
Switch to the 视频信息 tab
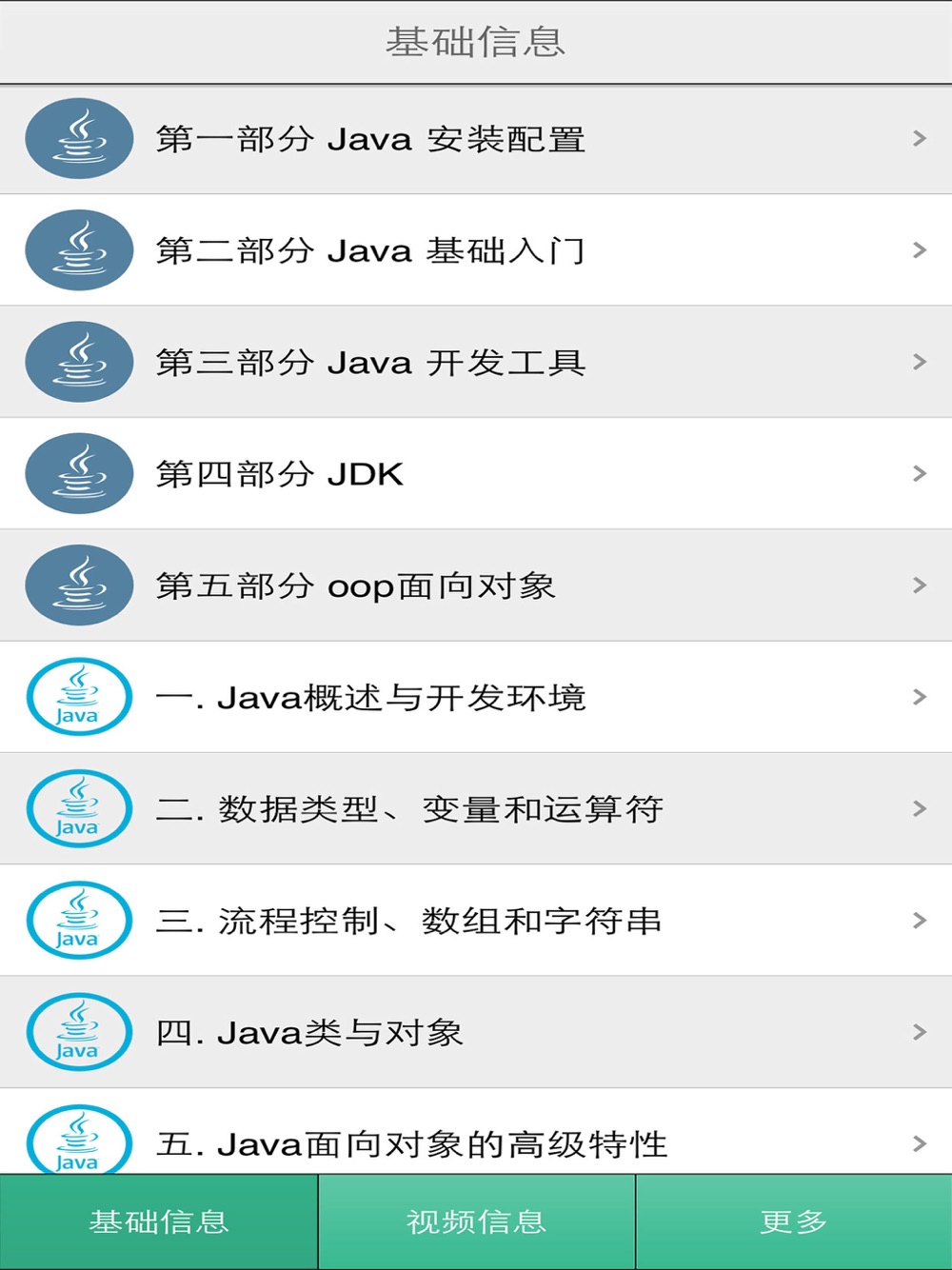click(476, 1221)
